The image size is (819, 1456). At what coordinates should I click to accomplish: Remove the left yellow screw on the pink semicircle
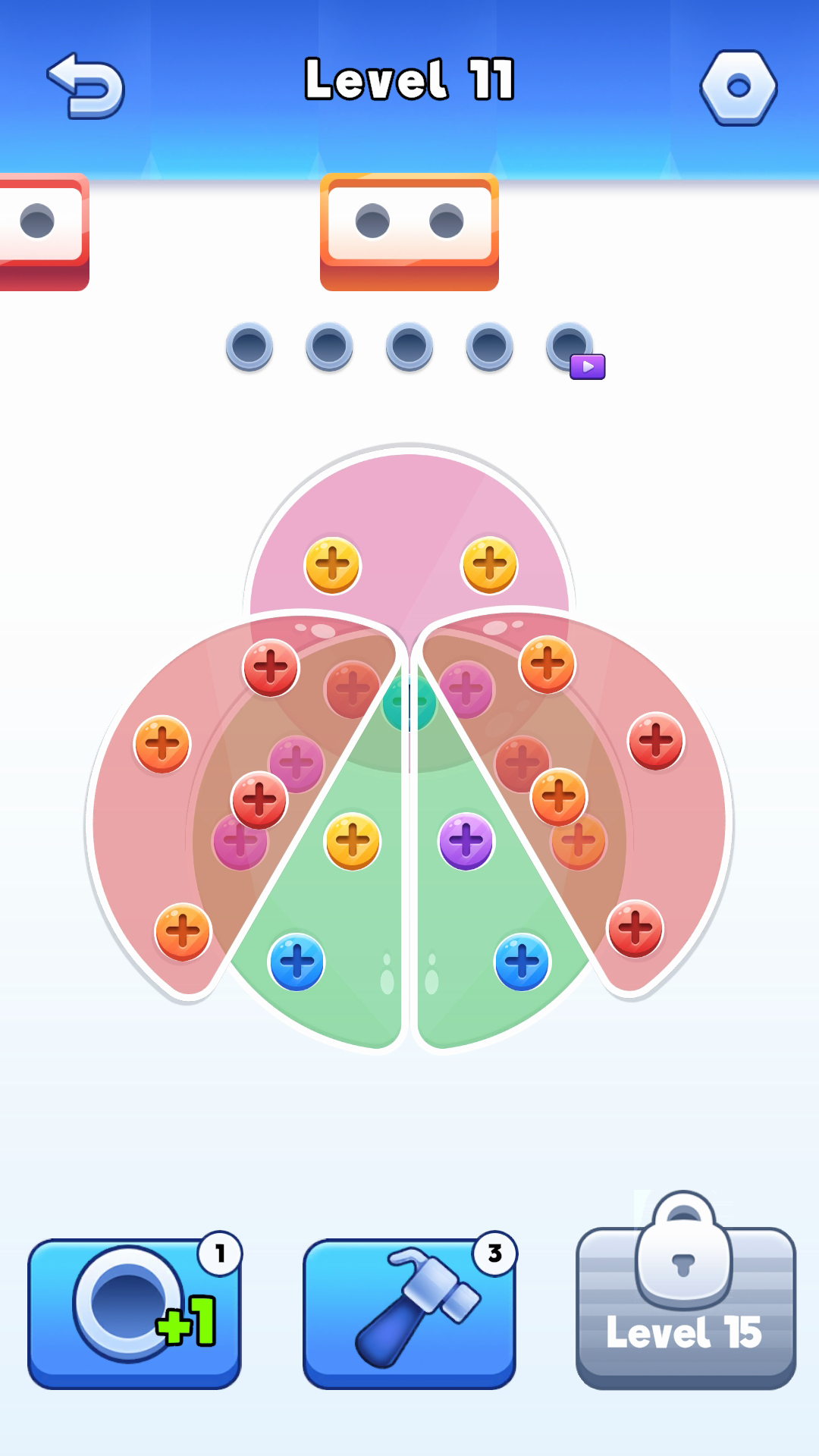point(332,565)
